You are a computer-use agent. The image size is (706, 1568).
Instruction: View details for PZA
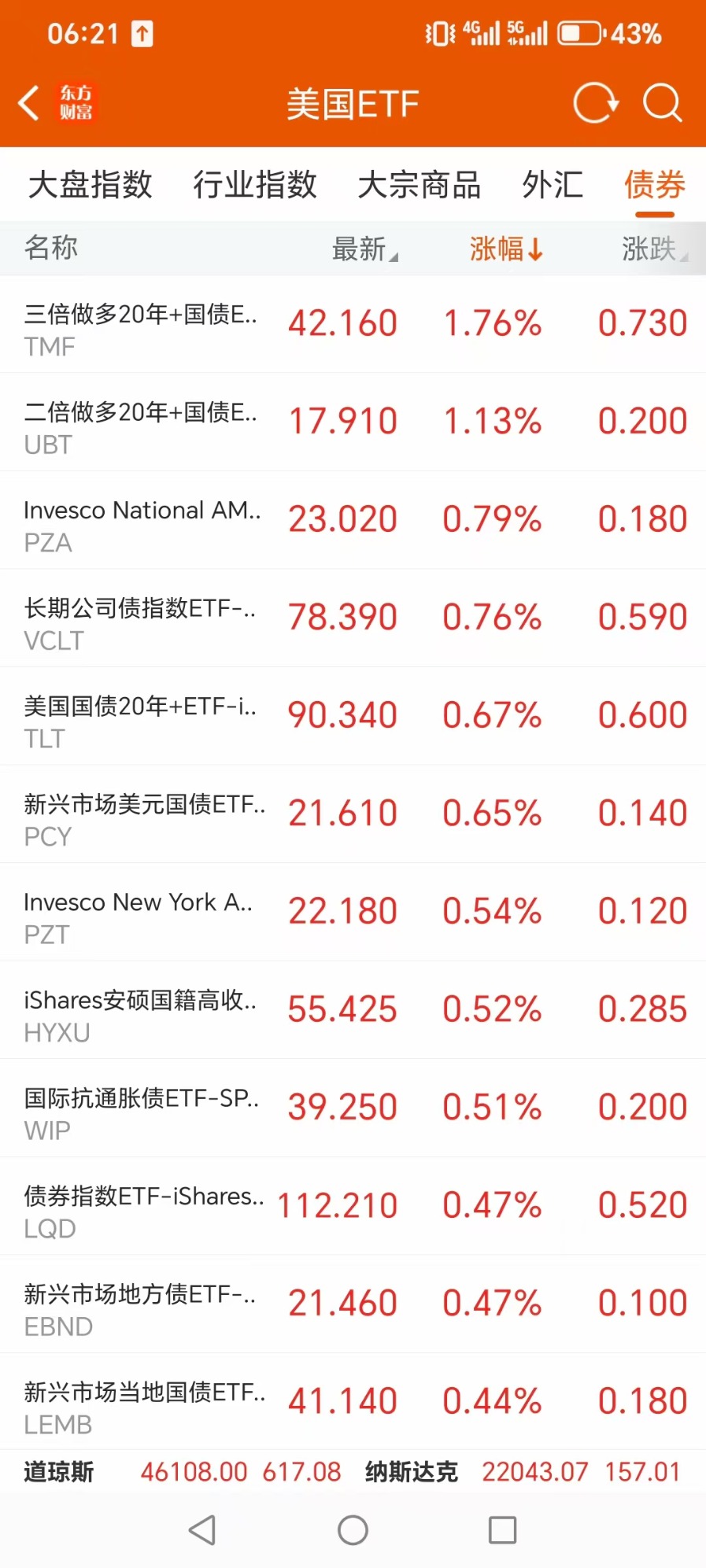tap(353, 520)
